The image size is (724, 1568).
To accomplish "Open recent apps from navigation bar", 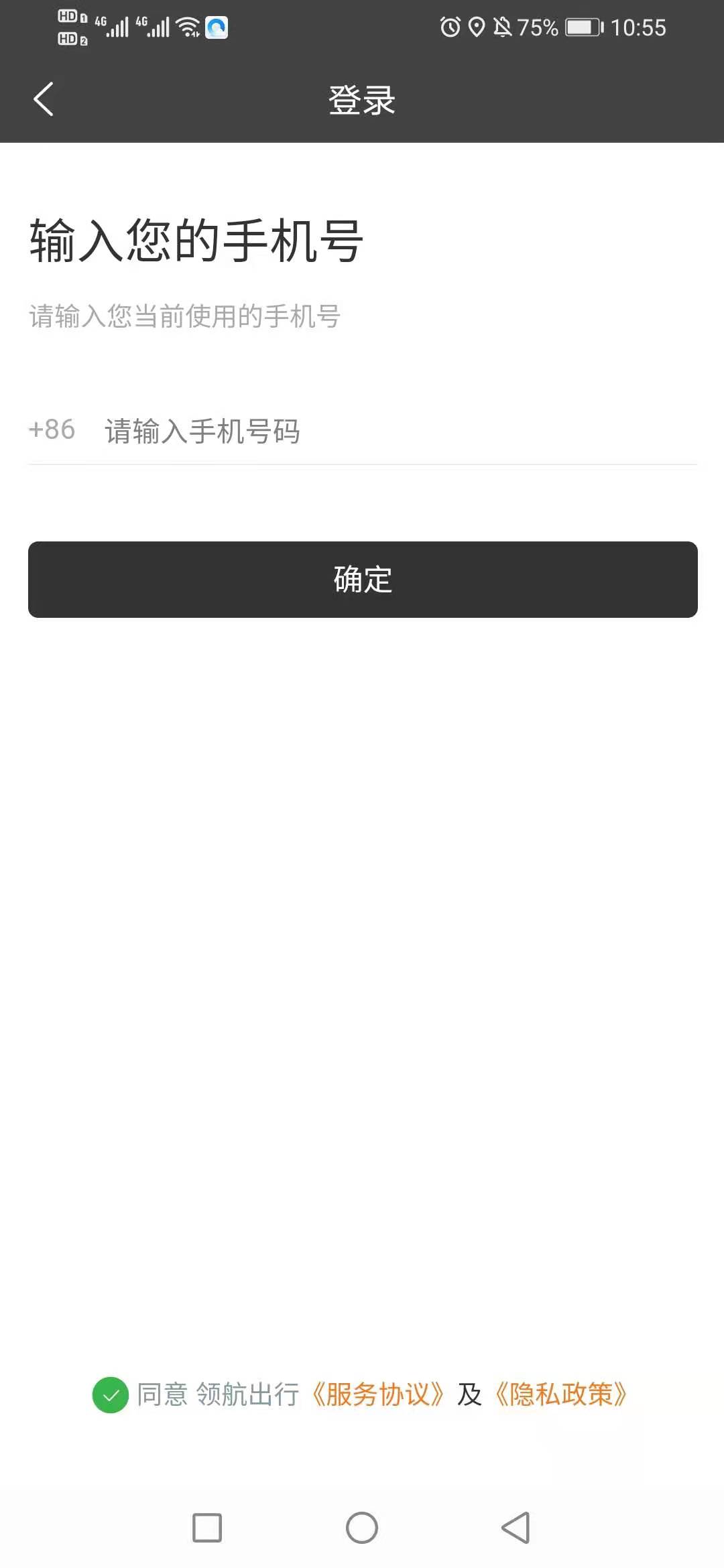I will 207,1528.
